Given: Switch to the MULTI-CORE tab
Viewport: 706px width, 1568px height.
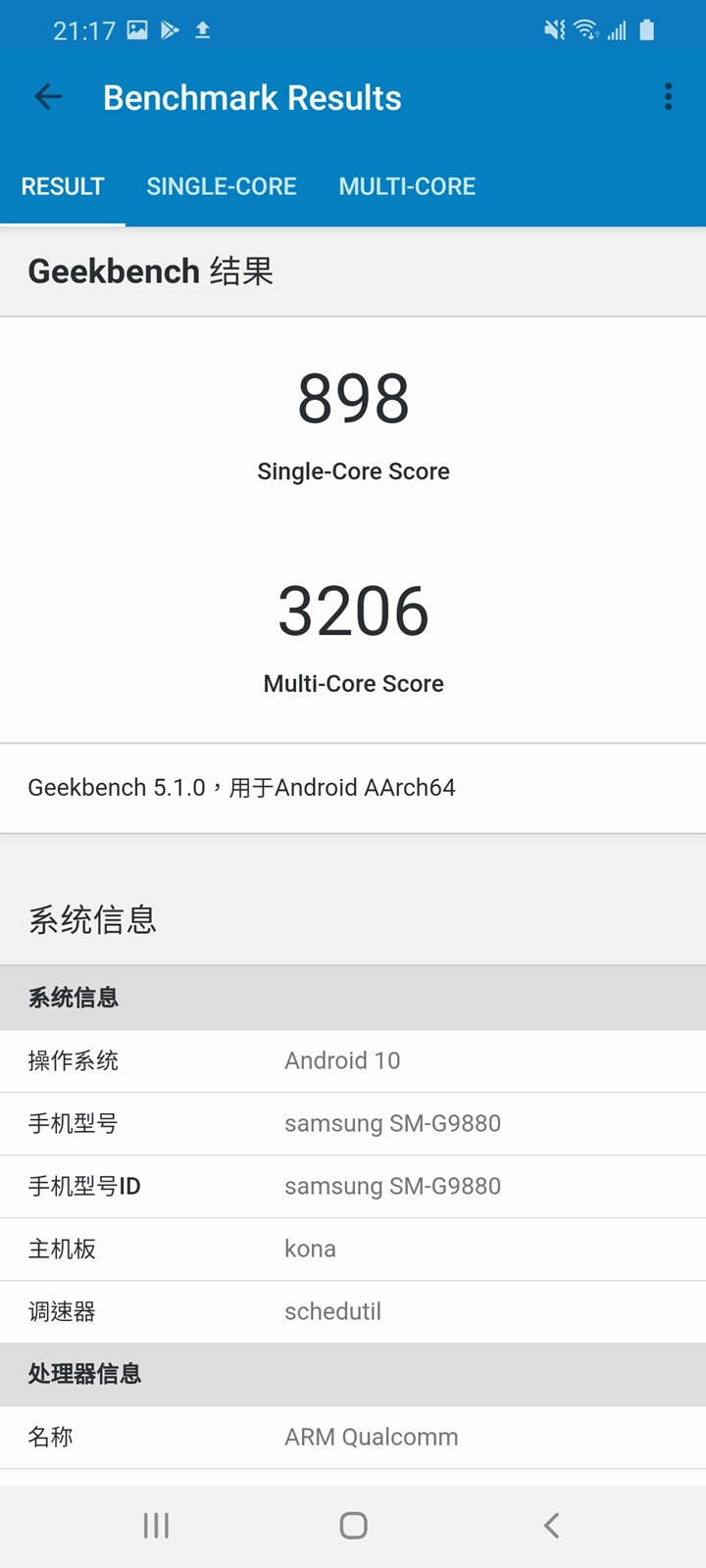Looking at the screenshot, I should [407, 186].
